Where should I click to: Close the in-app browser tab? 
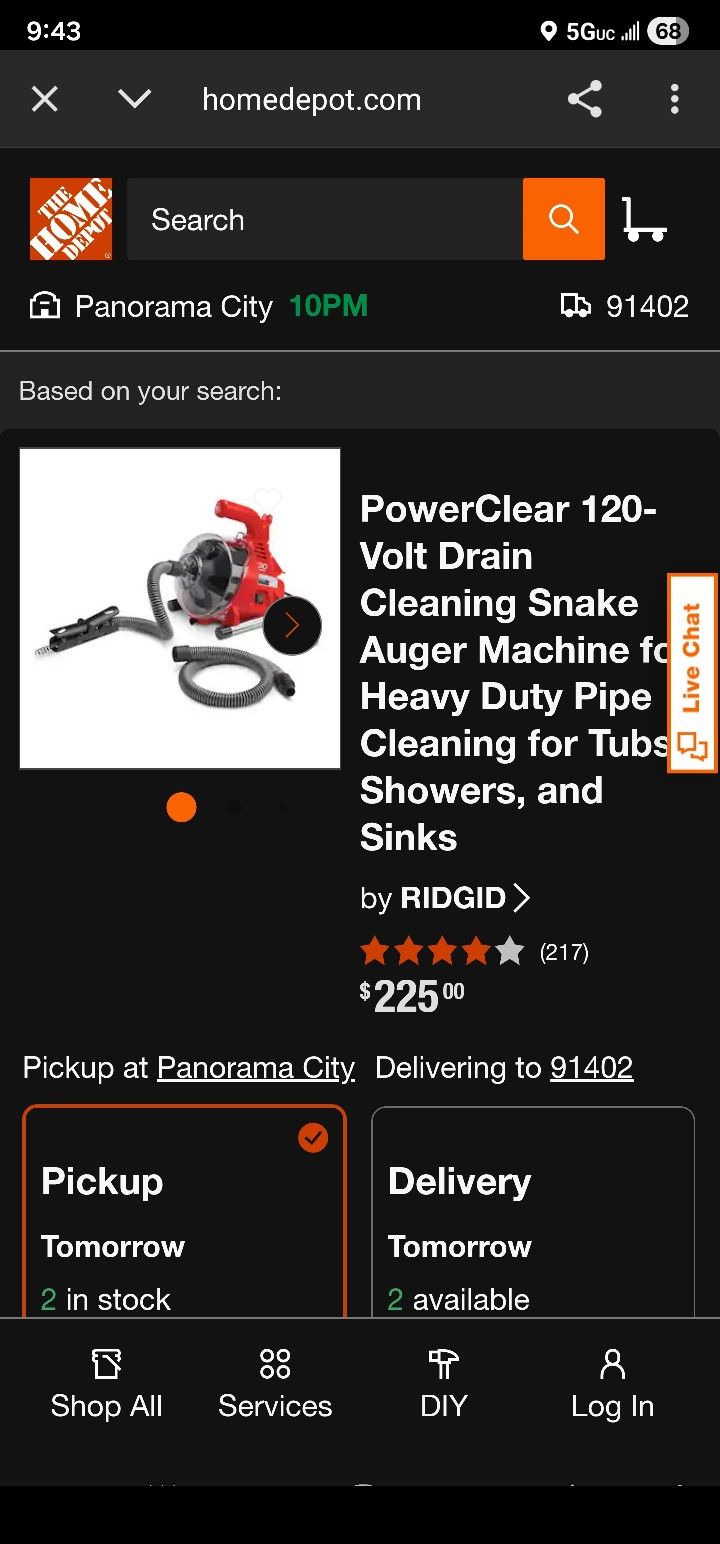45,99
